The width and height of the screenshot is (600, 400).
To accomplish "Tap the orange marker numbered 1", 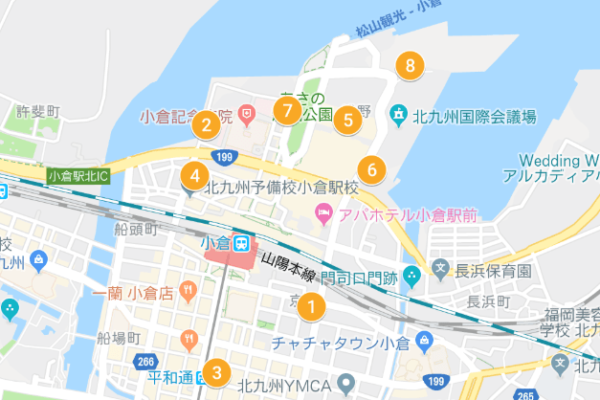I will point(312,307).
